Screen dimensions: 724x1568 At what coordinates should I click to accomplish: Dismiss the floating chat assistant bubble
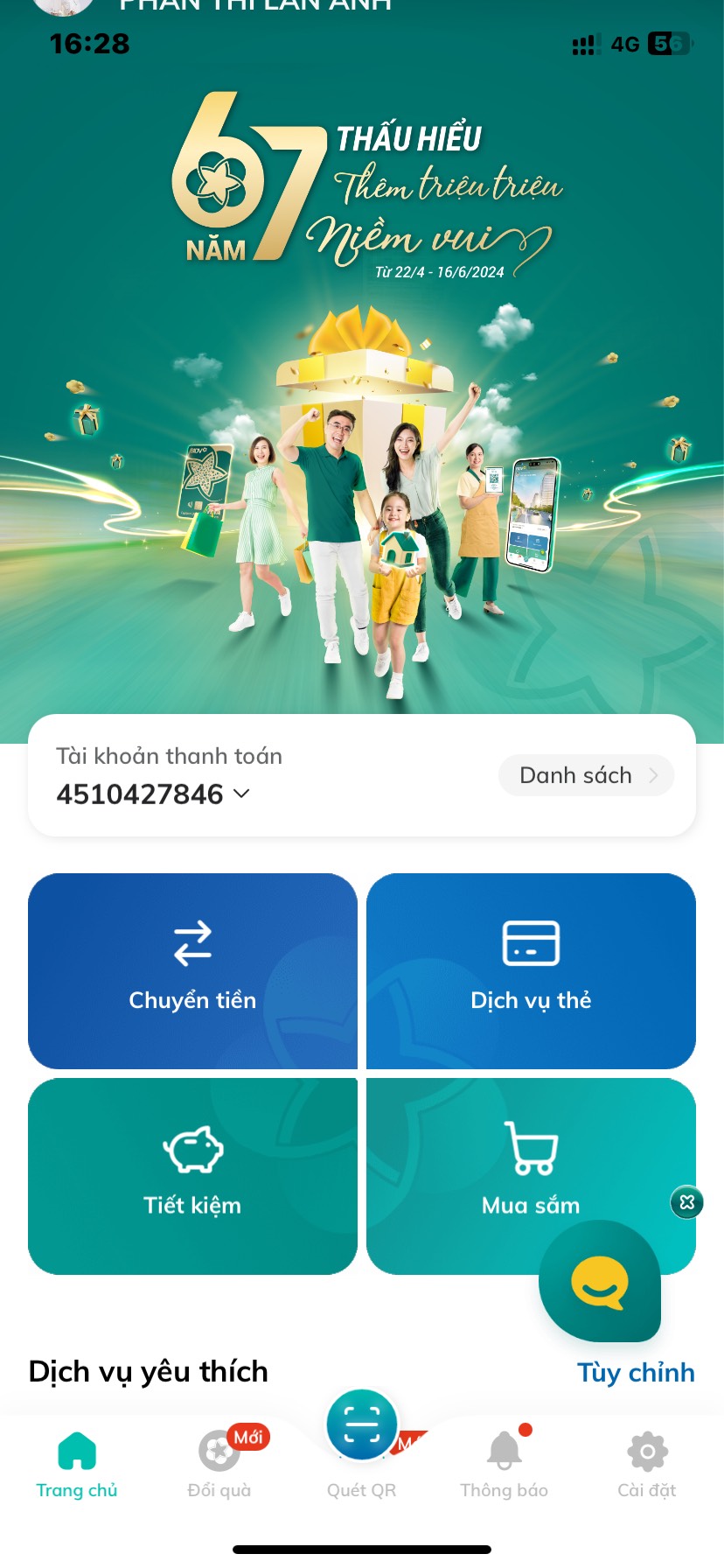point(687,1202)
